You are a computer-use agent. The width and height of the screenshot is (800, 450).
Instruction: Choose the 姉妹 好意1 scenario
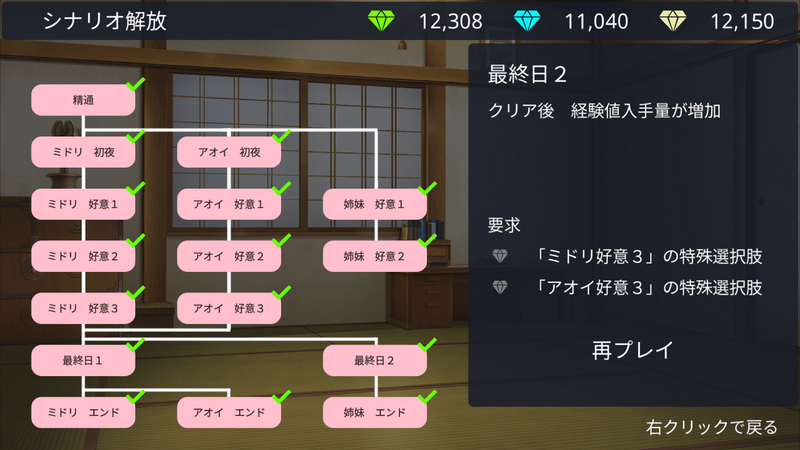click(x=375, y=204)
